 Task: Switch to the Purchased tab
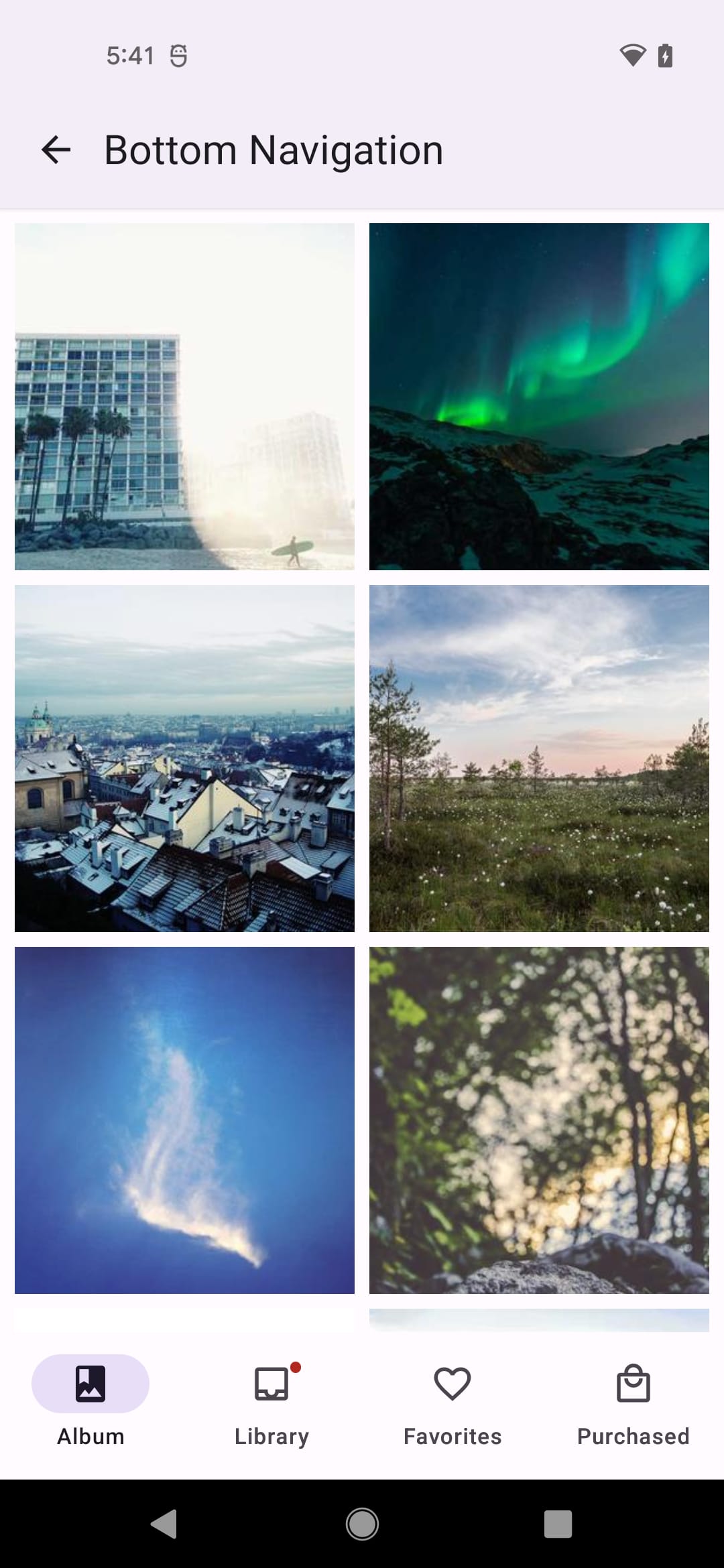point(633,1400)
